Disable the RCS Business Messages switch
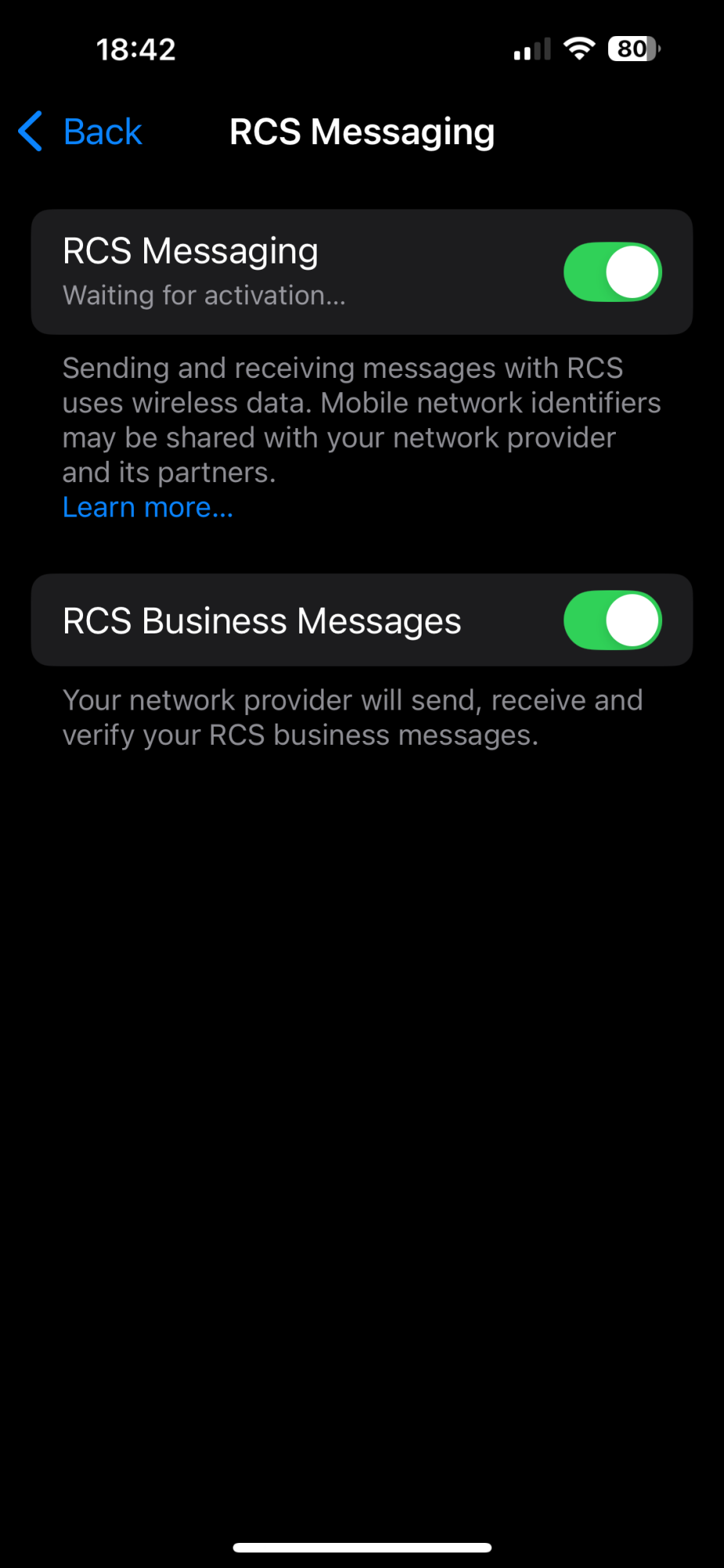This screenshot has width=724, height=1568. 612,620
